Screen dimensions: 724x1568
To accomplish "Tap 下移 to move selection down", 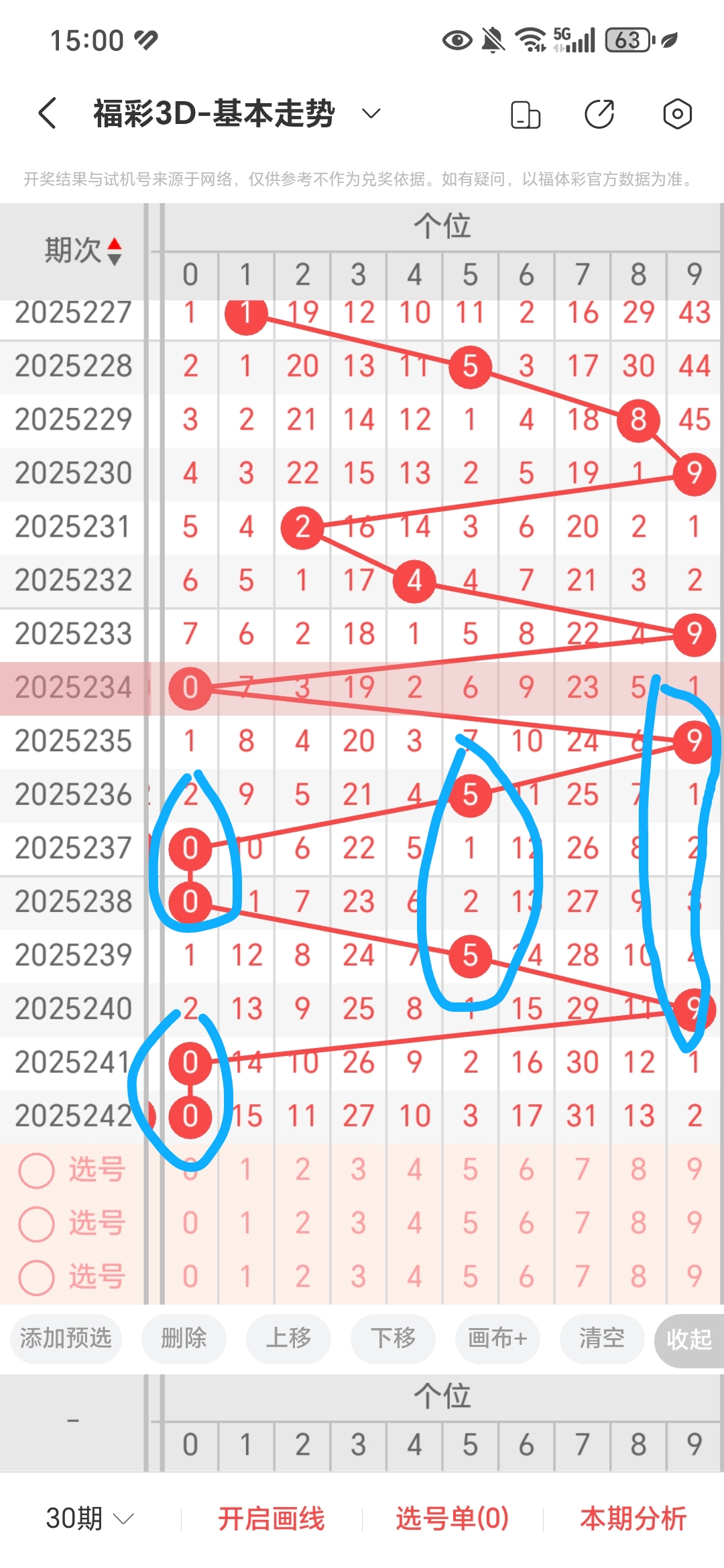I will pyautogui.click(x=393, y=1339).
